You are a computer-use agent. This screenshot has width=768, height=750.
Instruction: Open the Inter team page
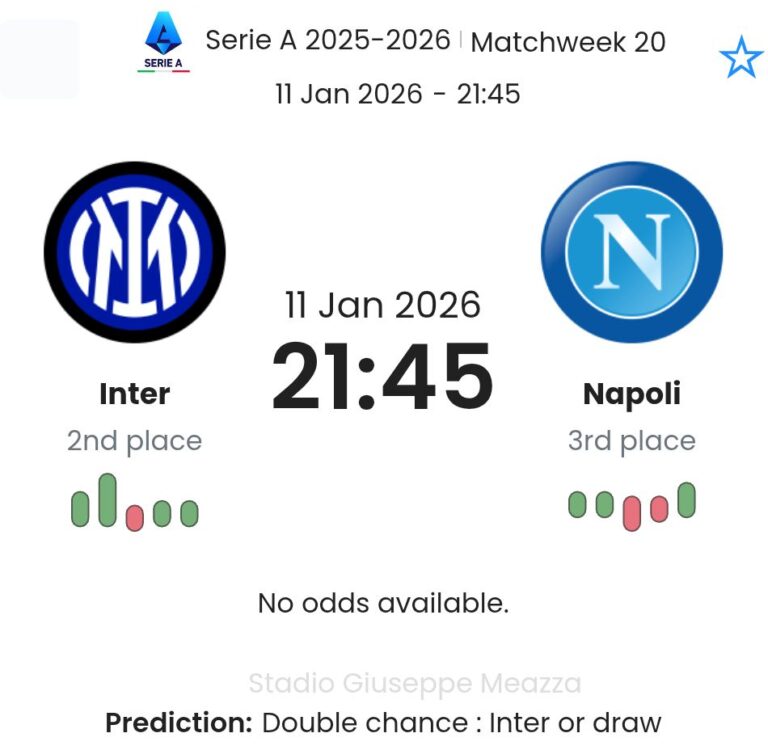click(x=134, y=252)
